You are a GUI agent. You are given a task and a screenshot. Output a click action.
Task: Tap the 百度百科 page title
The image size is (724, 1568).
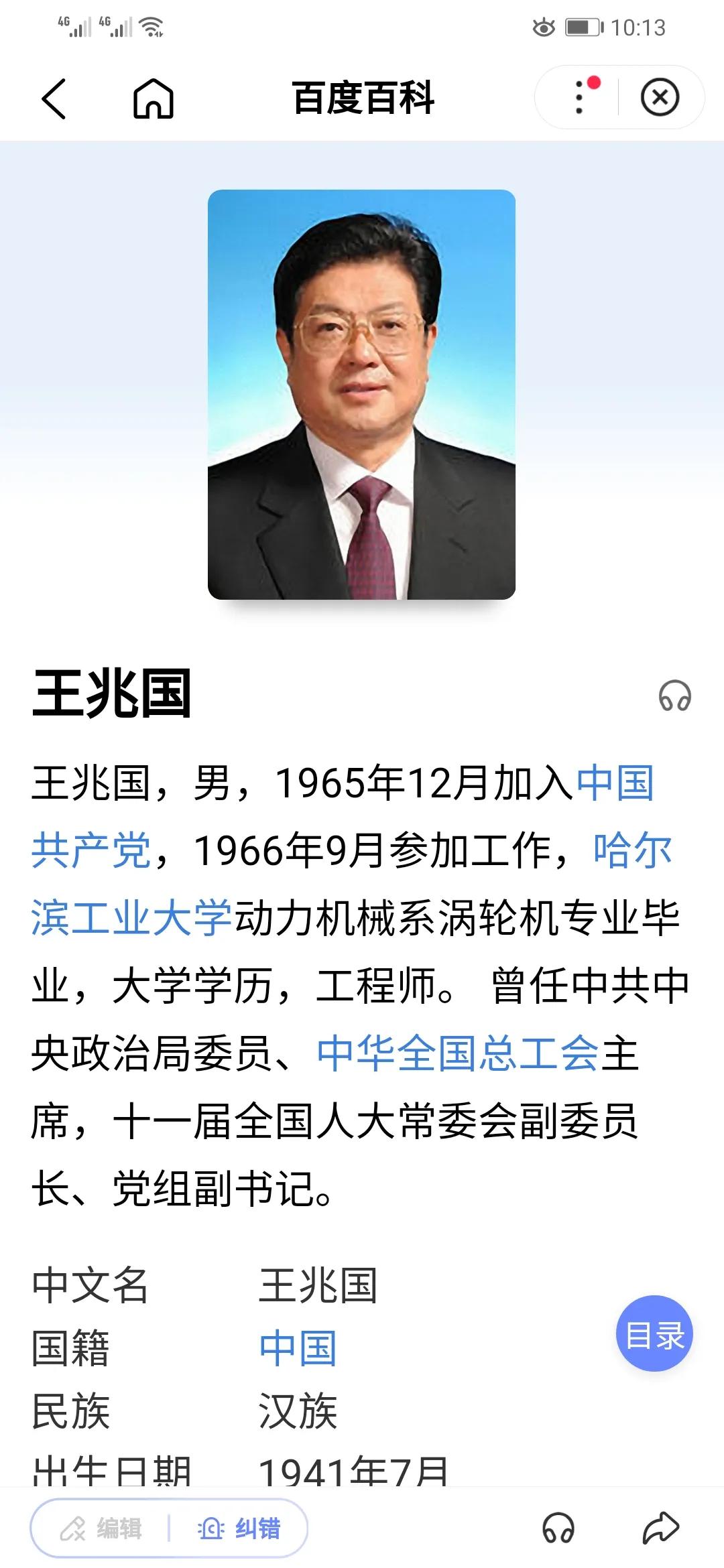click(362, 97)
